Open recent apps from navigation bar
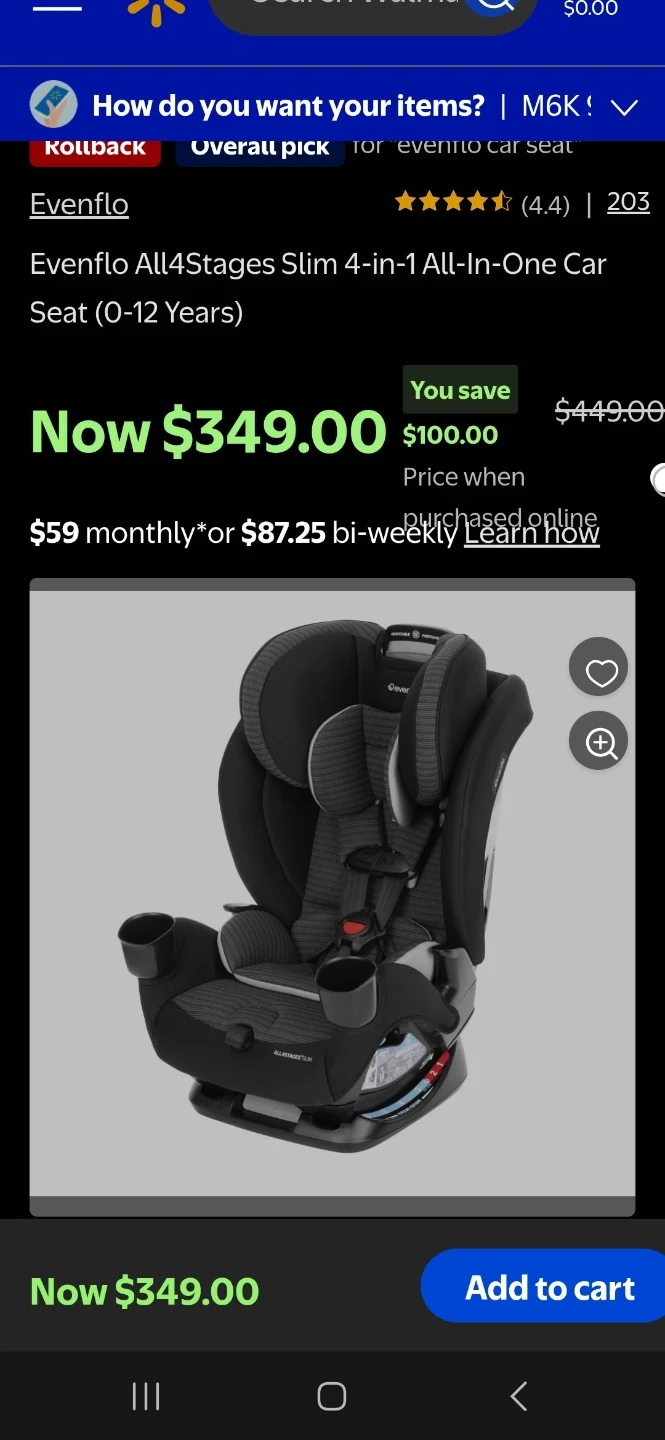Image resolution: width=665 pixels, height=1440 pixels. 146,1396
